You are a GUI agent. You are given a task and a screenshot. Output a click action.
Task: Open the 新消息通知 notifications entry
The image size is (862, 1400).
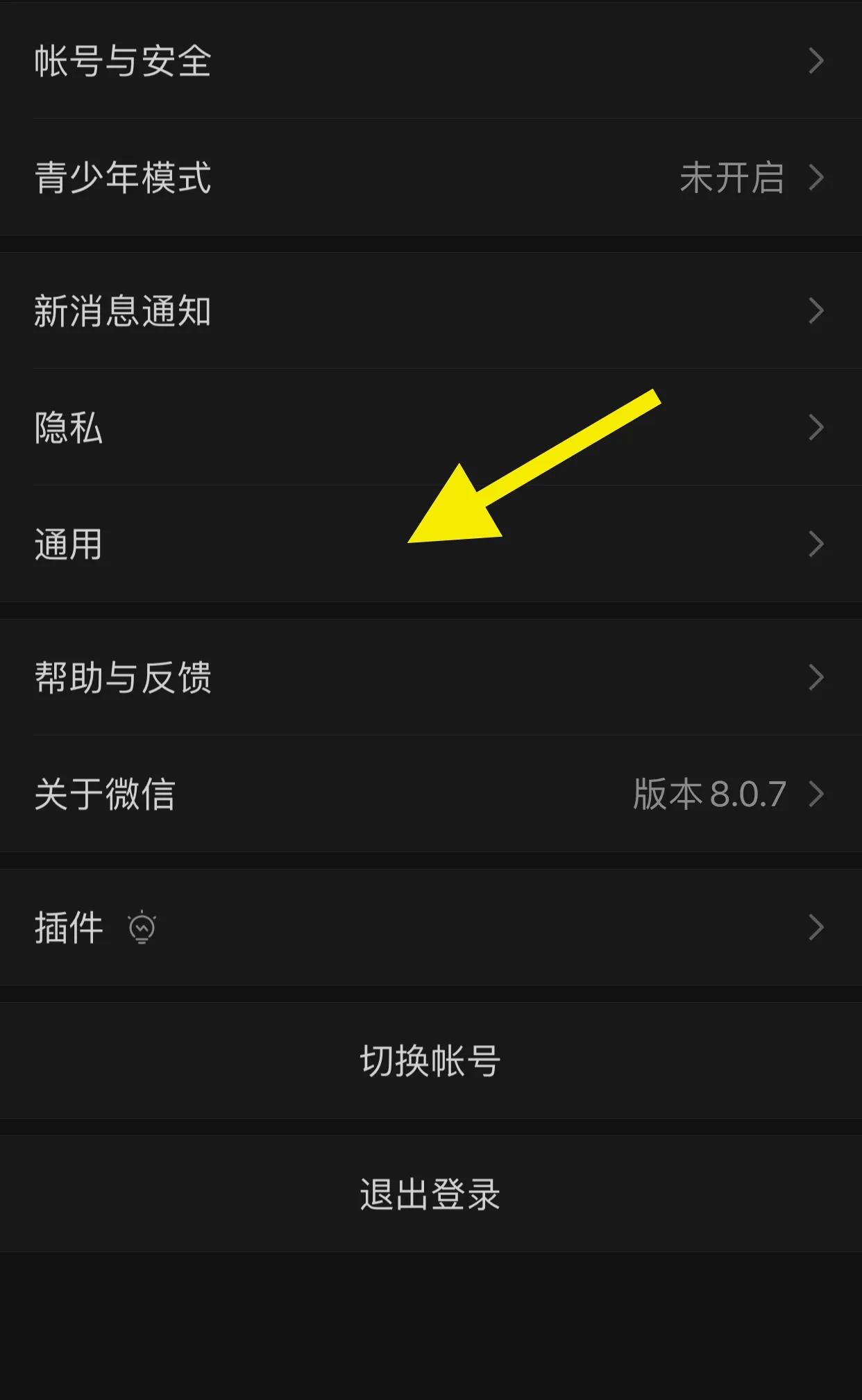pyautogui.click(x=430, y=312)
